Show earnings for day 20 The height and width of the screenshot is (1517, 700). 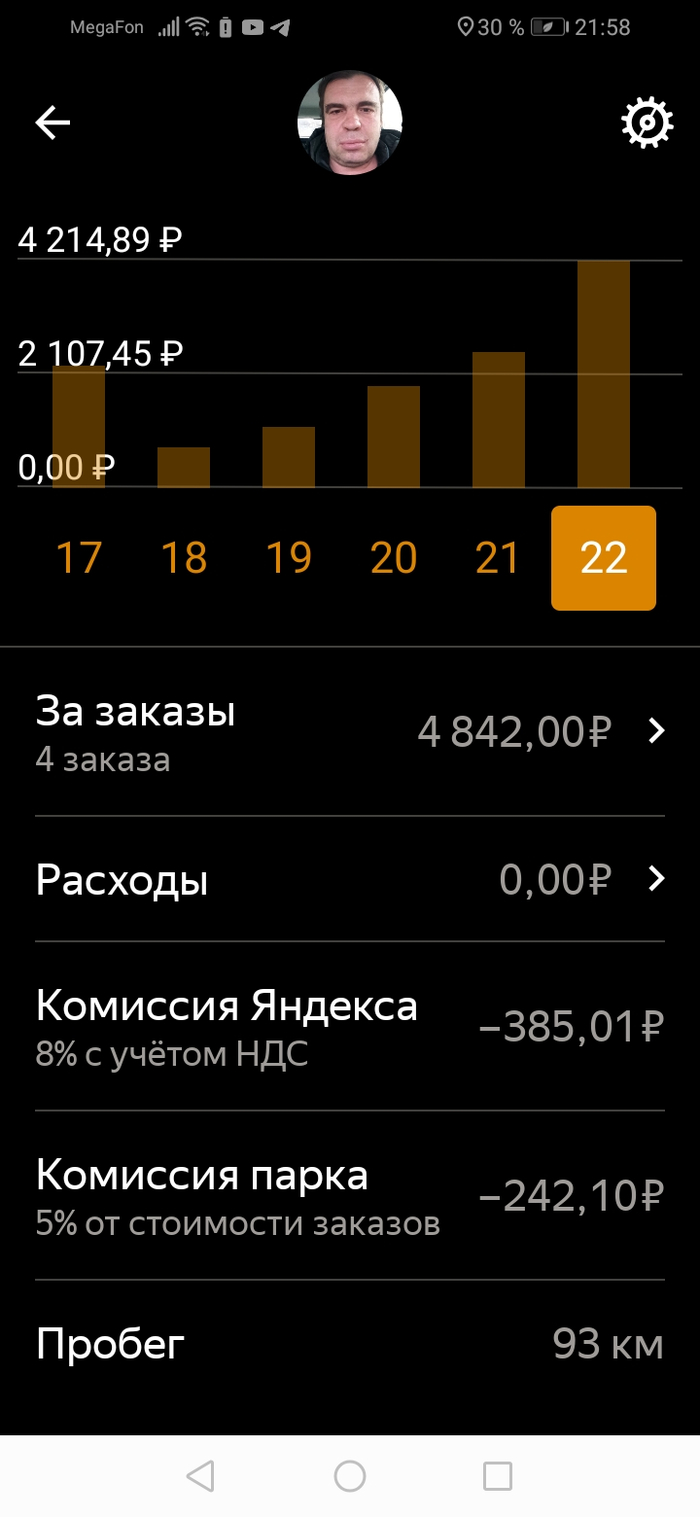[393, 558]
